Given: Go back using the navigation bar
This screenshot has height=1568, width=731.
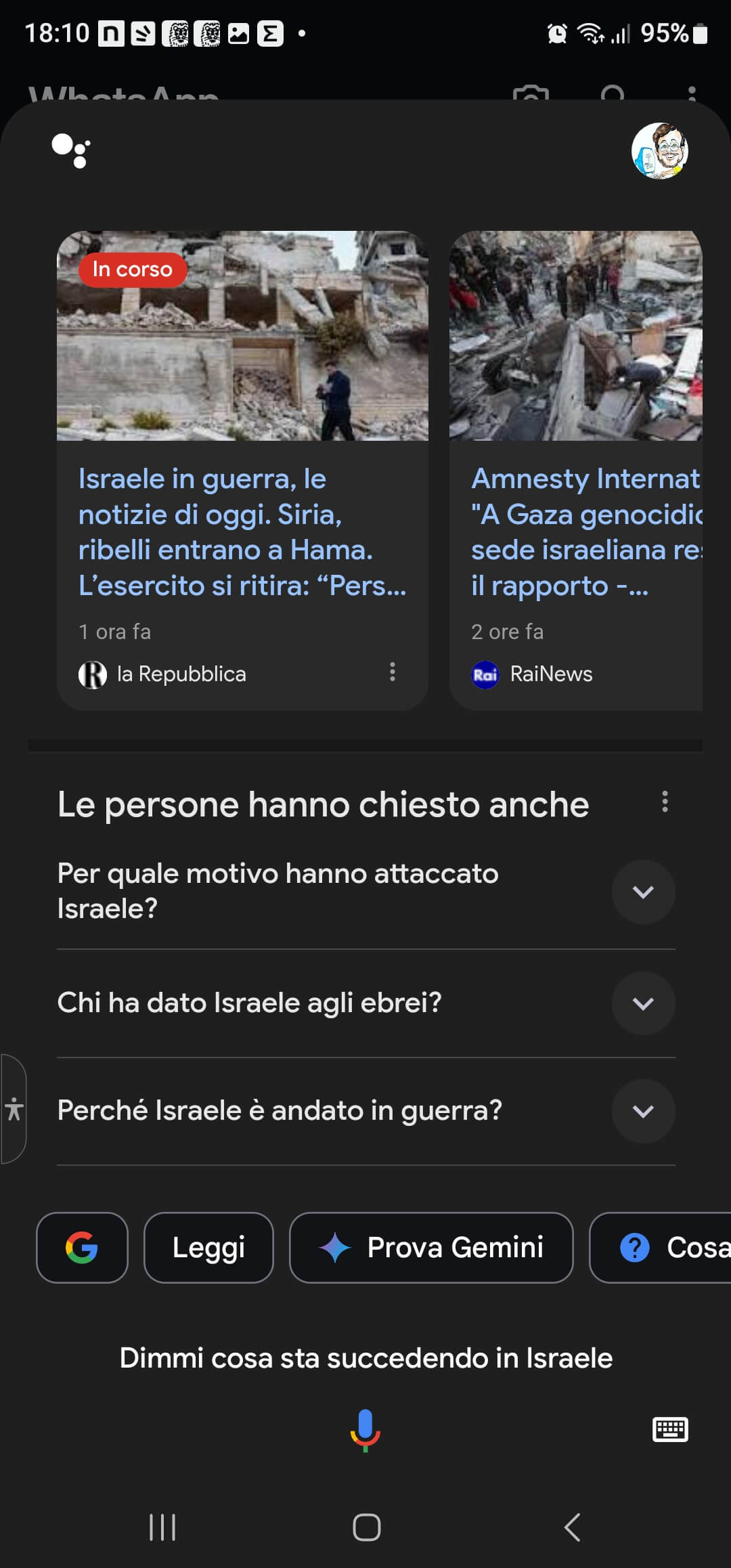Looking at the screenshot, I should click(x=573, y=1527).
